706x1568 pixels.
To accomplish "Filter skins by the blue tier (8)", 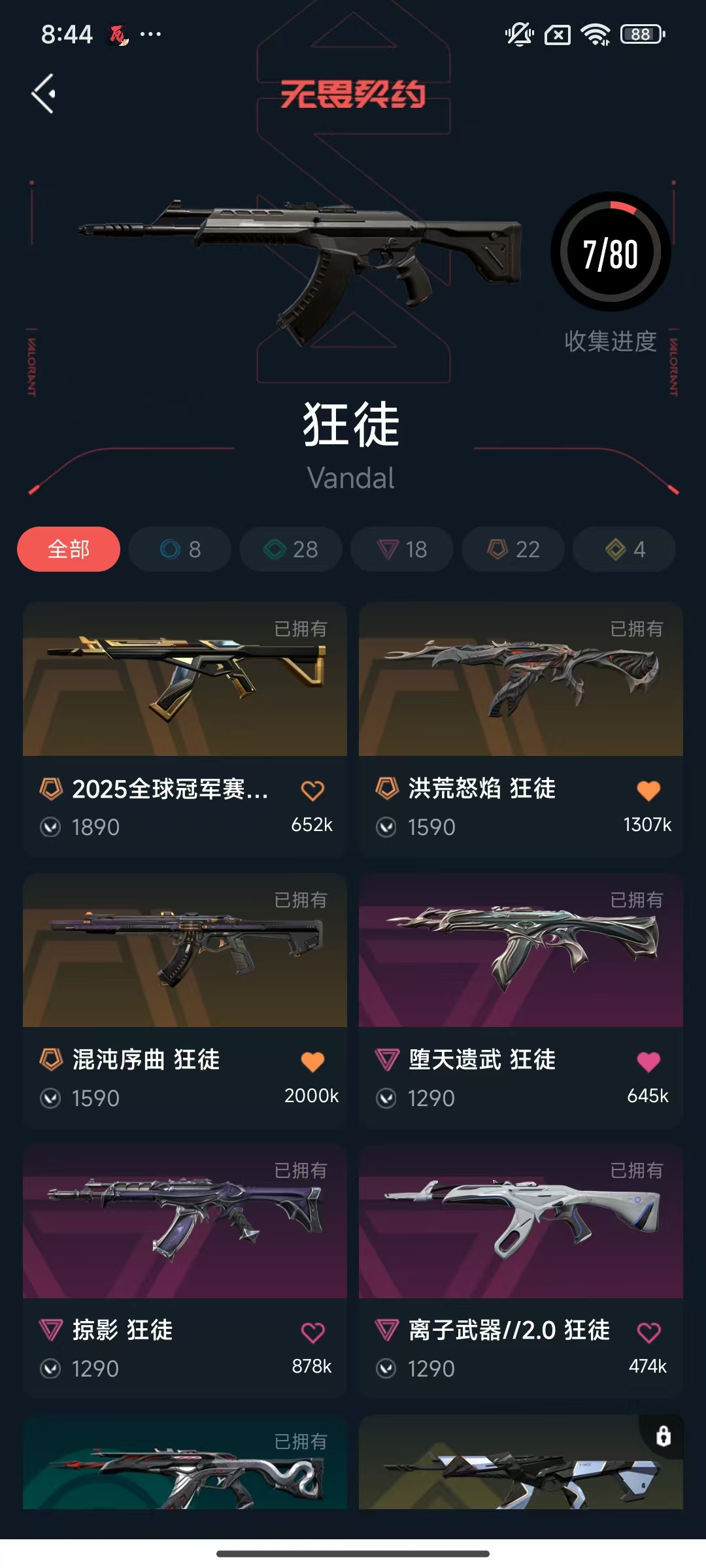I will [x=180, y=549].
